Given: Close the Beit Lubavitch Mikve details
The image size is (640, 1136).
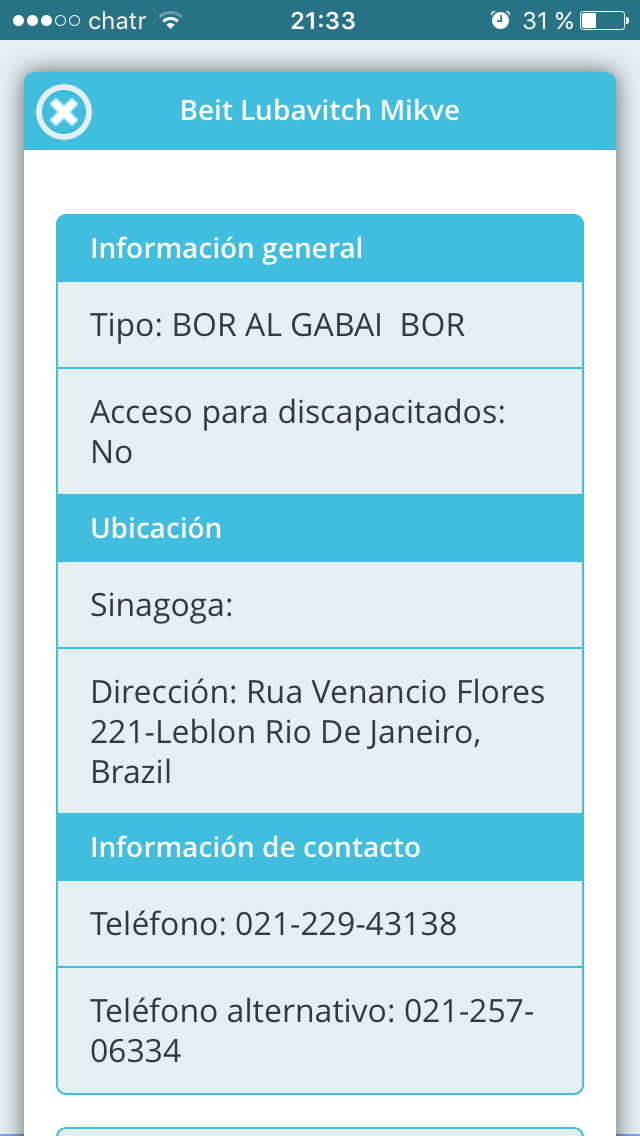Looking at the screenshot, I should click(x=64, y=112).
